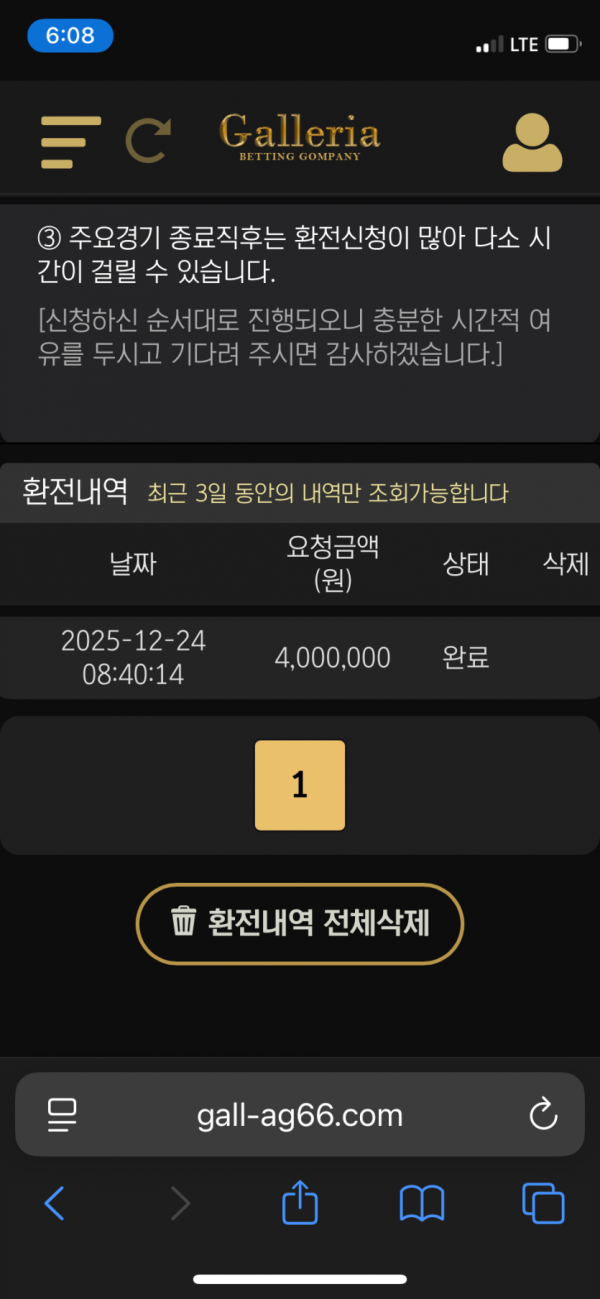Tap 환전내역 전체삭제 button

point(300,923)
